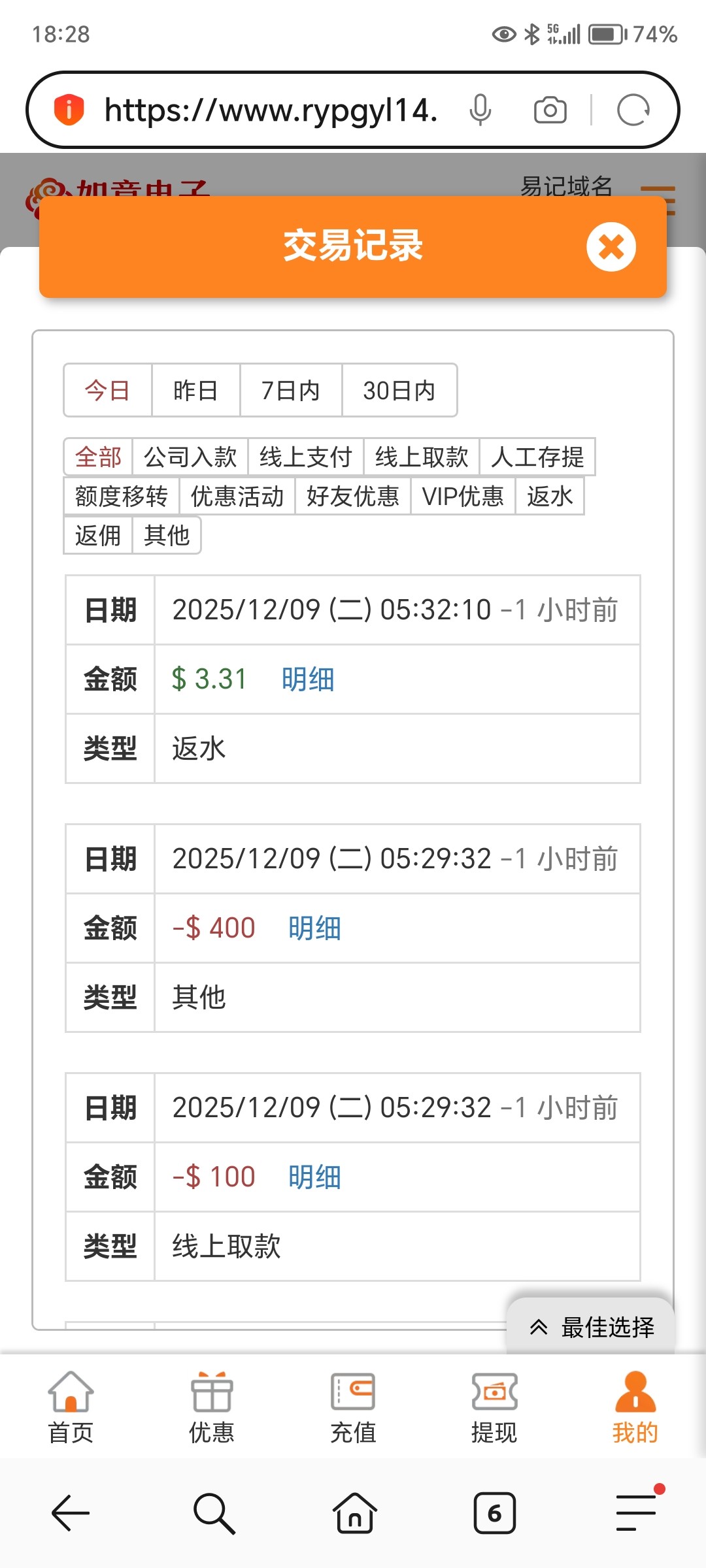
Task: Filter records by 线上支付
Action: click(x=305, y=457)
